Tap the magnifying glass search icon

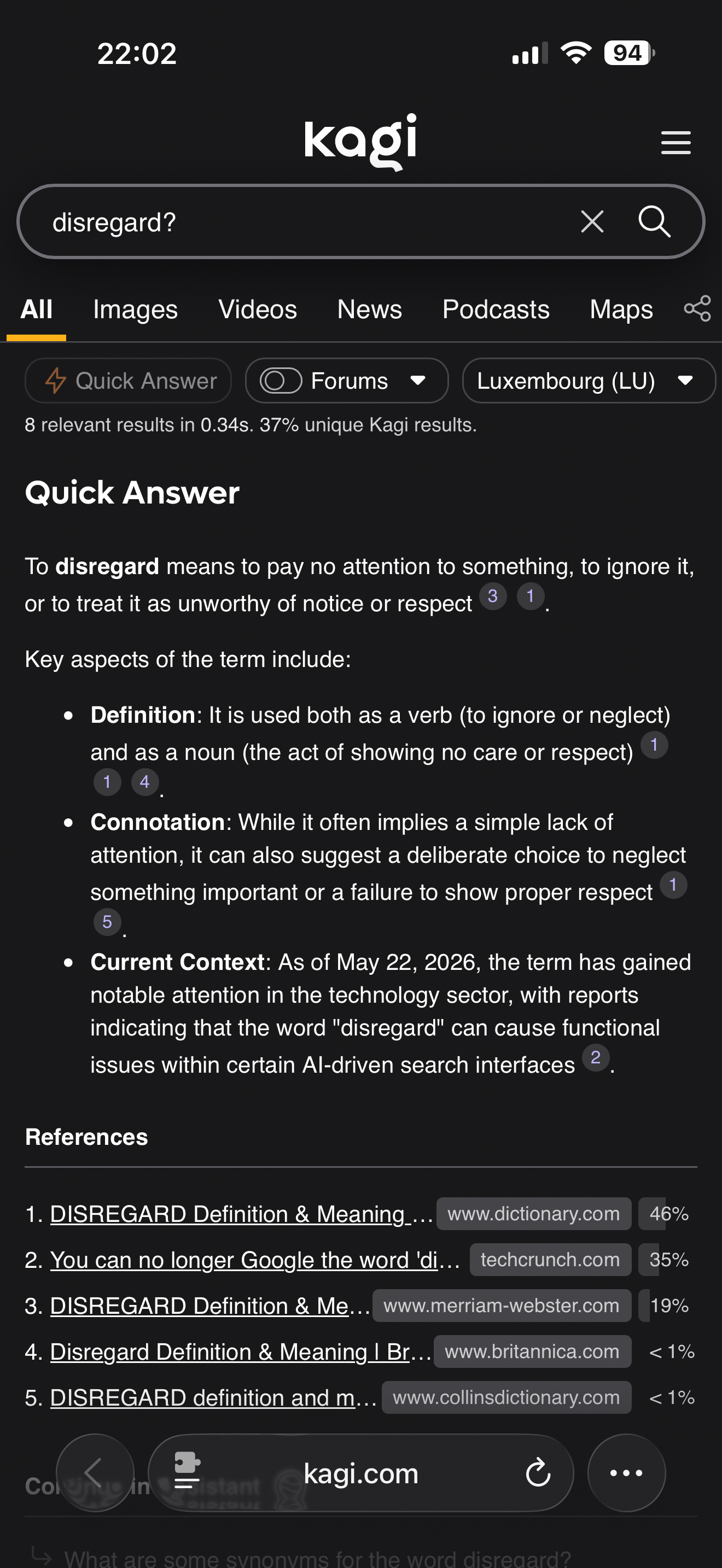pyautogui.click(x=654, y=221)
